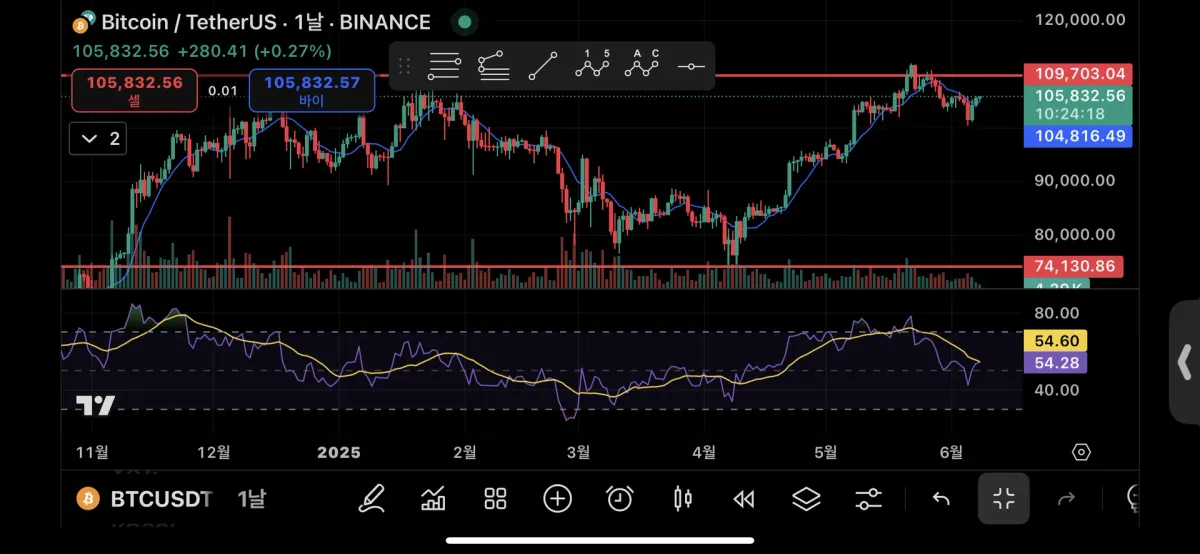Tap the red sell (셀) price button
The width and height of the screenshot is (1200, 554).
[x=134, y=91]
